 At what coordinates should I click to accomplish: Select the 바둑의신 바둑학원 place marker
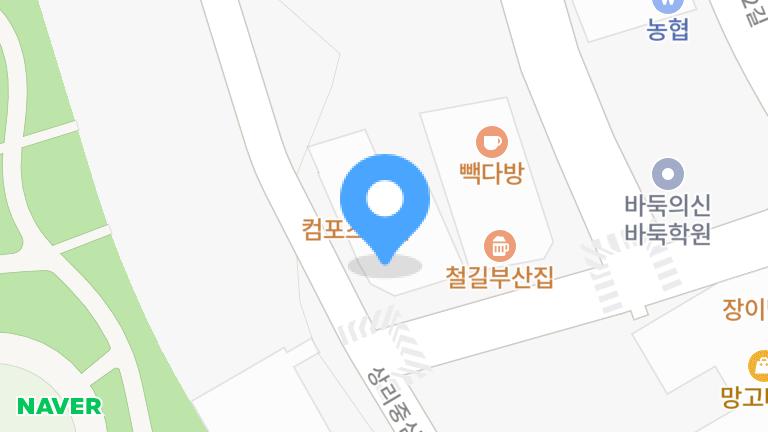point(666,172)
